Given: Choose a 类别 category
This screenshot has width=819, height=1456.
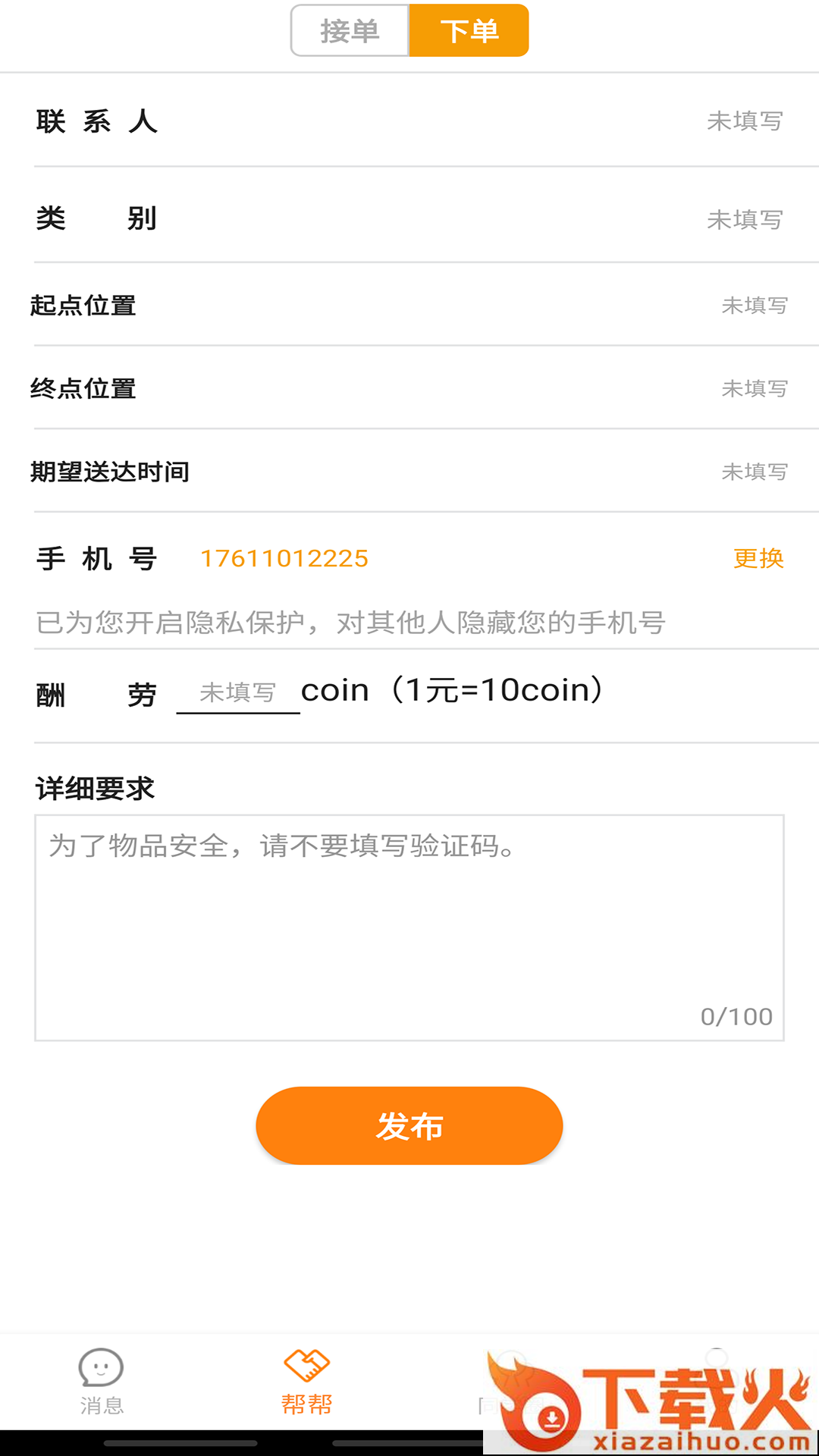Looking at the screenshot, I should click(x=409, y=218).
